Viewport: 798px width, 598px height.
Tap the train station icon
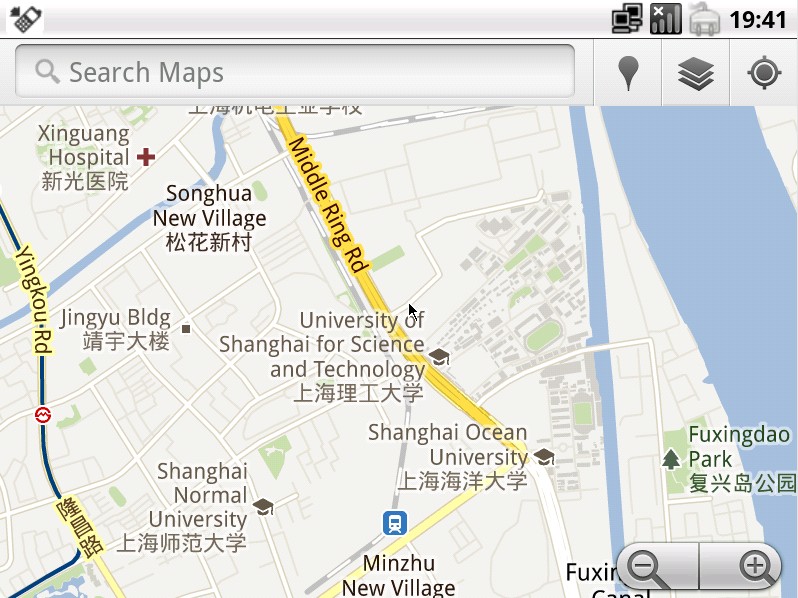click(396, 522)
